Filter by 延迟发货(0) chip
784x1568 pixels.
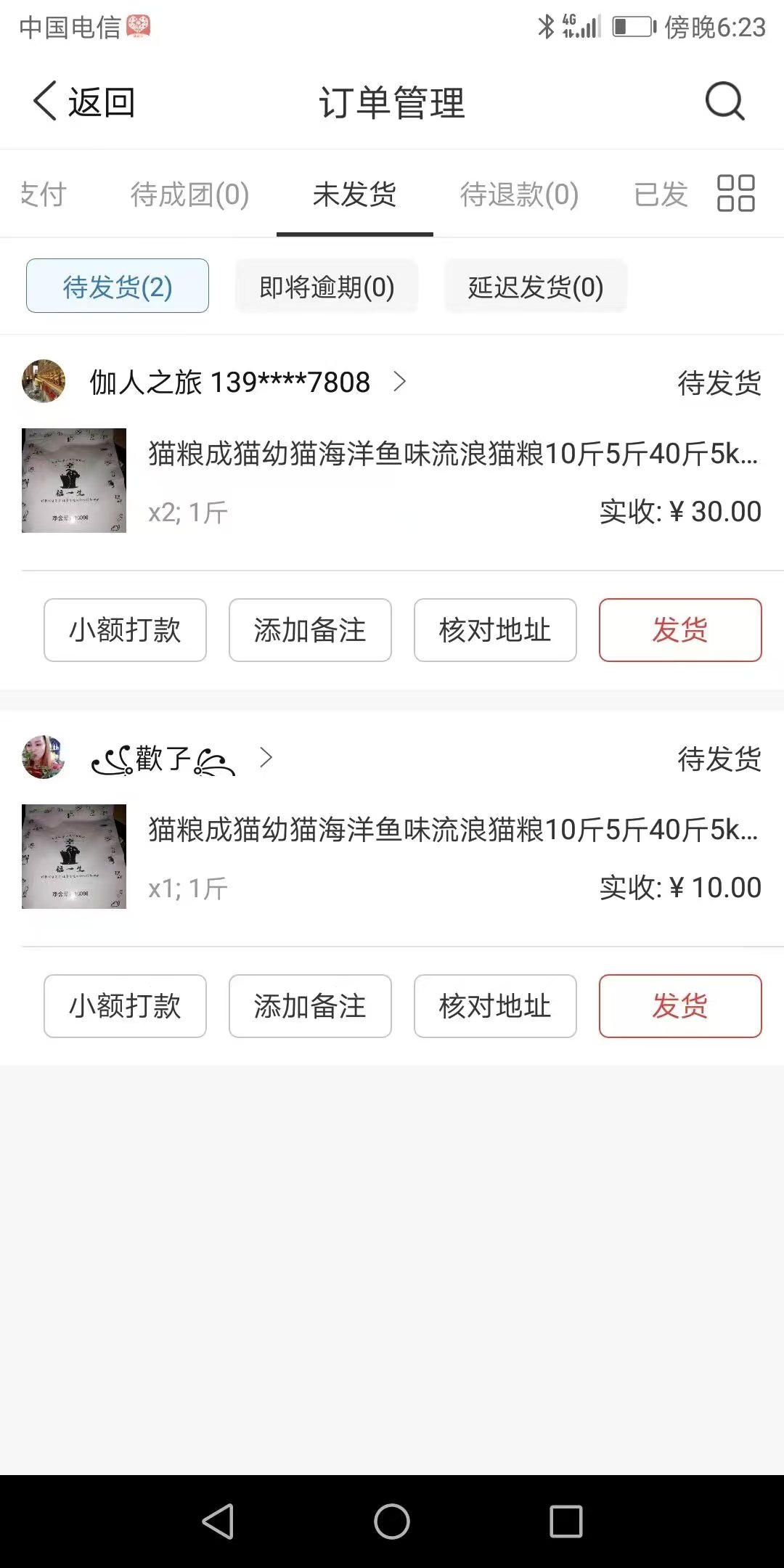[536, 286]
